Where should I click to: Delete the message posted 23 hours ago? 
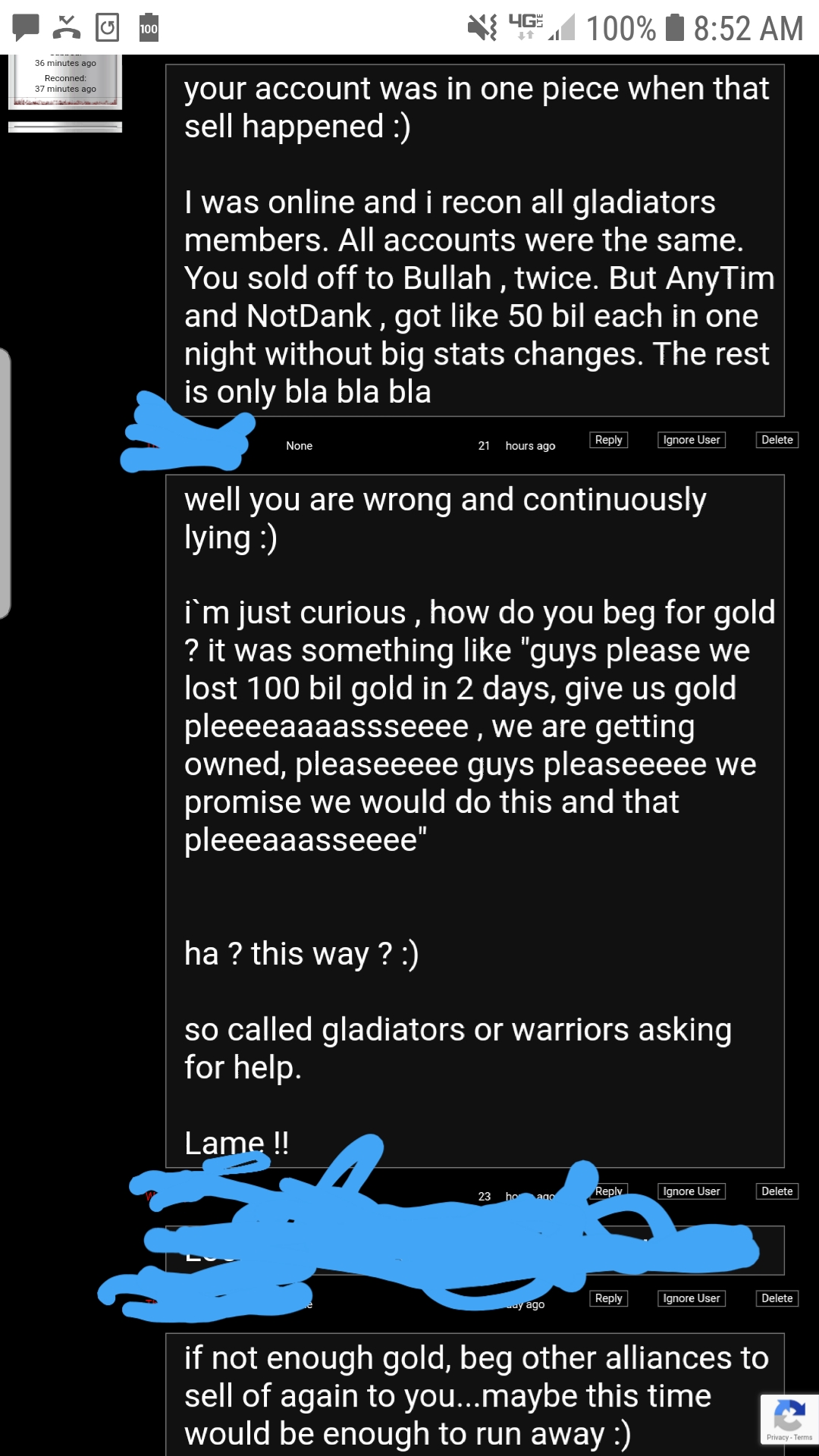tap(777, 1191)
